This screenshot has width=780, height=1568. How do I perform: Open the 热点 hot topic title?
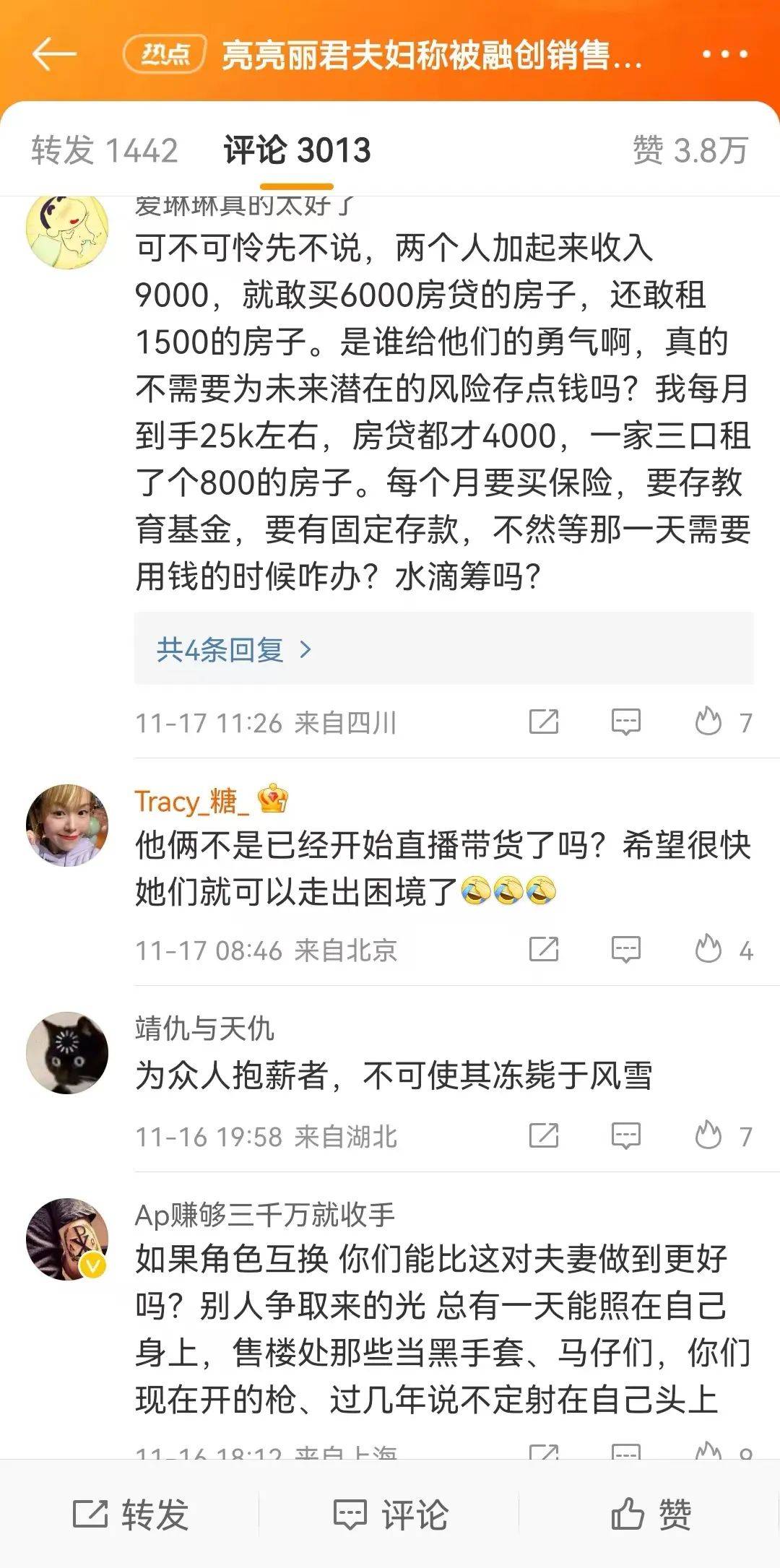point(432,55)
